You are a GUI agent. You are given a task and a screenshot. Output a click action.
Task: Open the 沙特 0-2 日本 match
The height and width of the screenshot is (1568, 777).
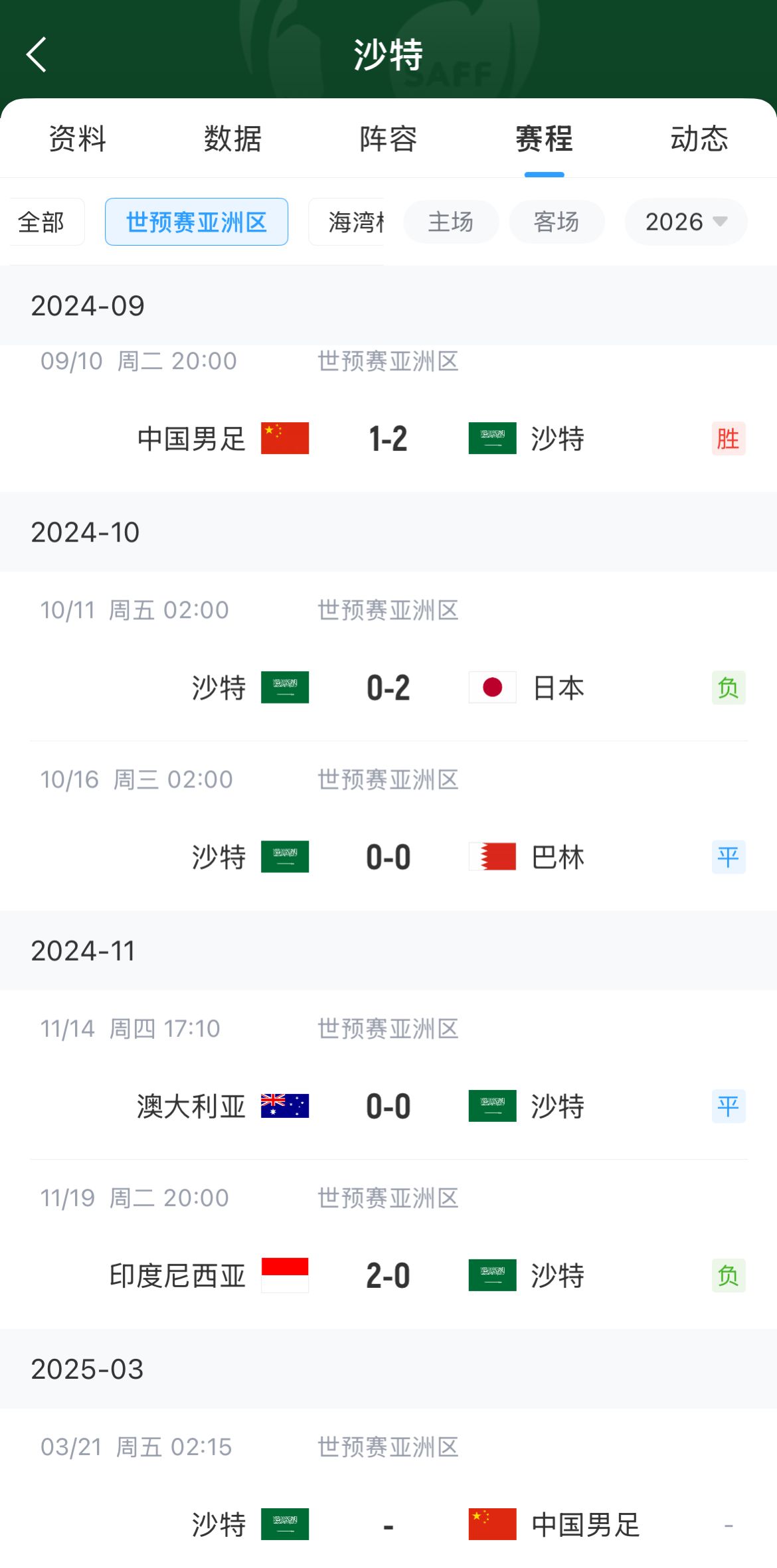(x=388, y=688)
